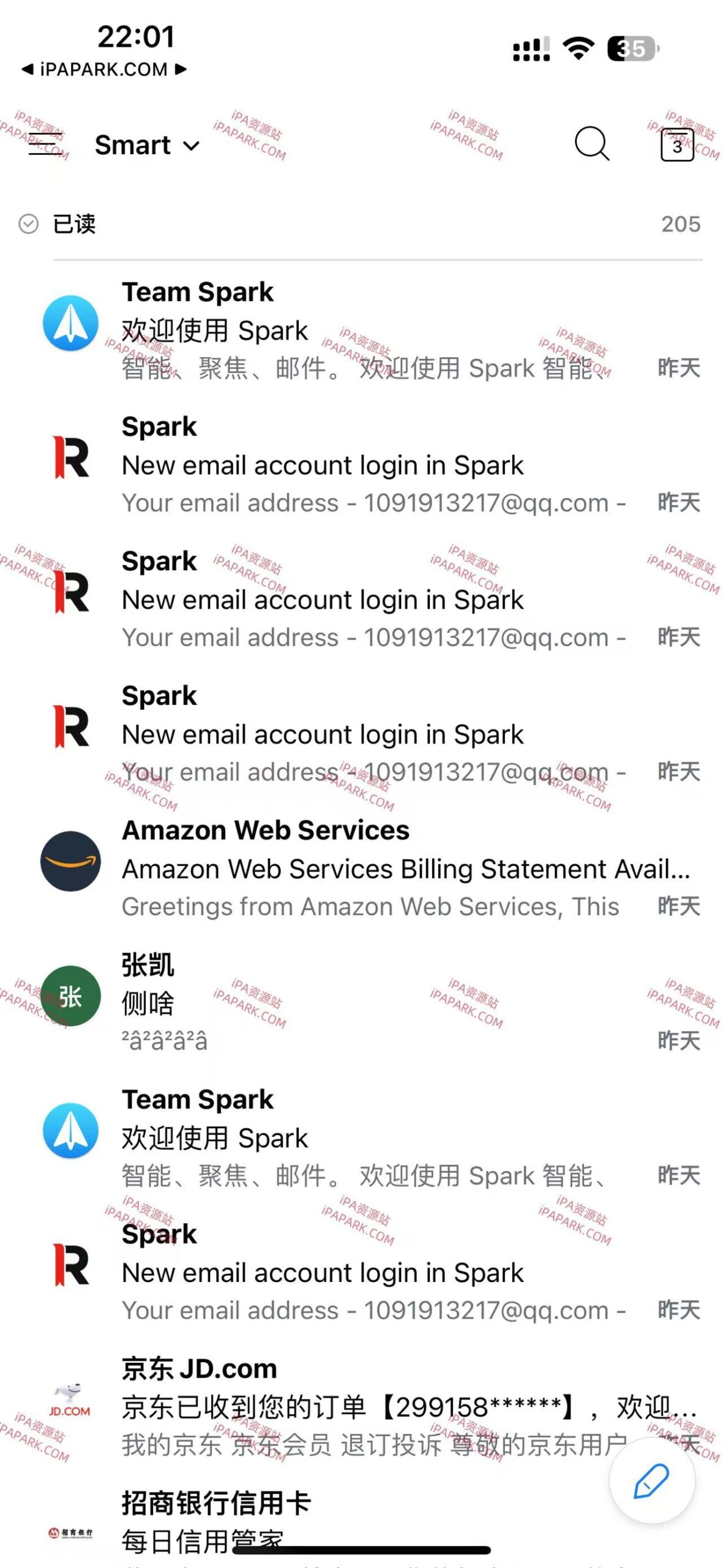The image size is (723, 1568).
Task: Return to iPAPARK.COM via status bar link
Action: pyautogui.click(x=103, y=69)
